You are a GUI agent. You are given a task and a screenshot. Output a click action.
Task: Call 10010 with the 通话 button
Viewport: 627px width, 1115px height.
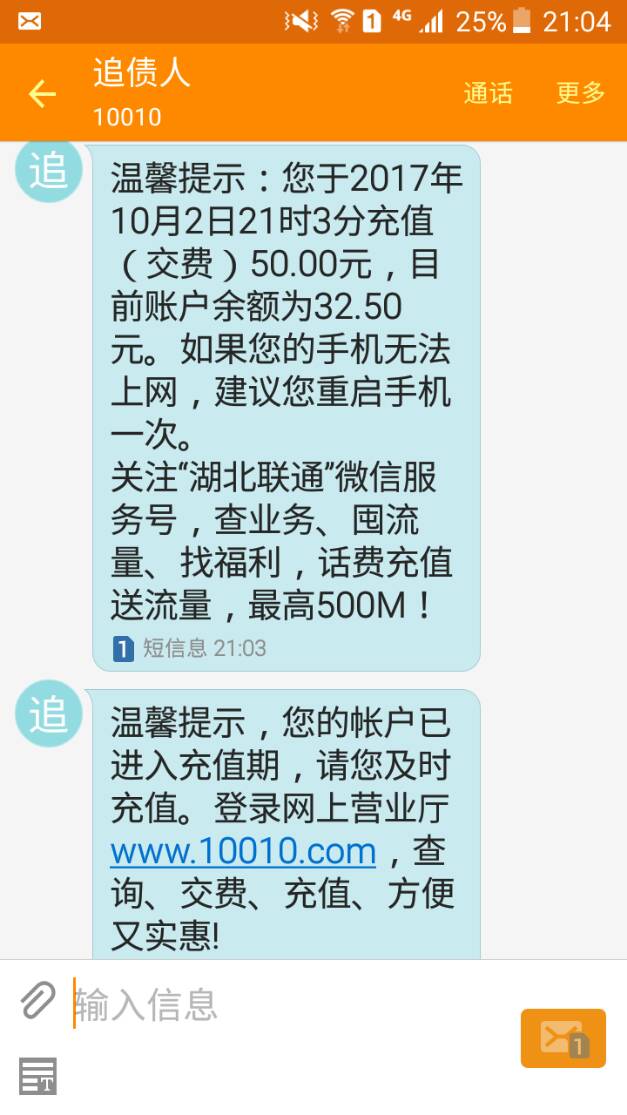[488, 94]
